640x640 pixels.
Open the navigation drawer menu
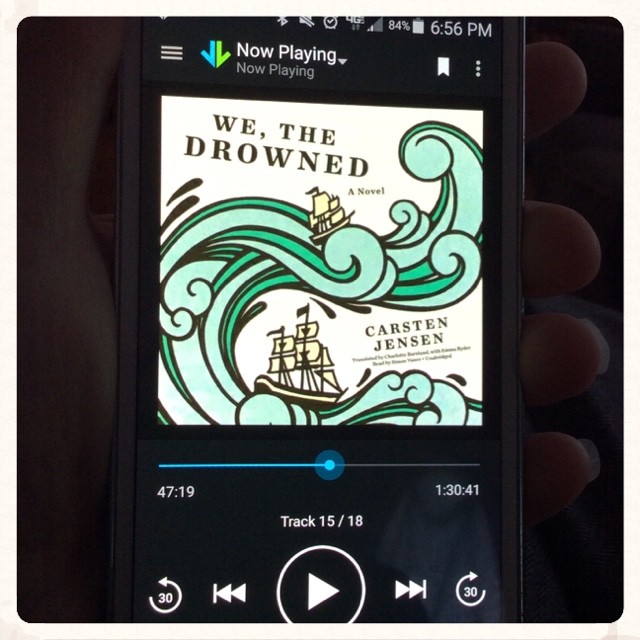click(172, 53)
